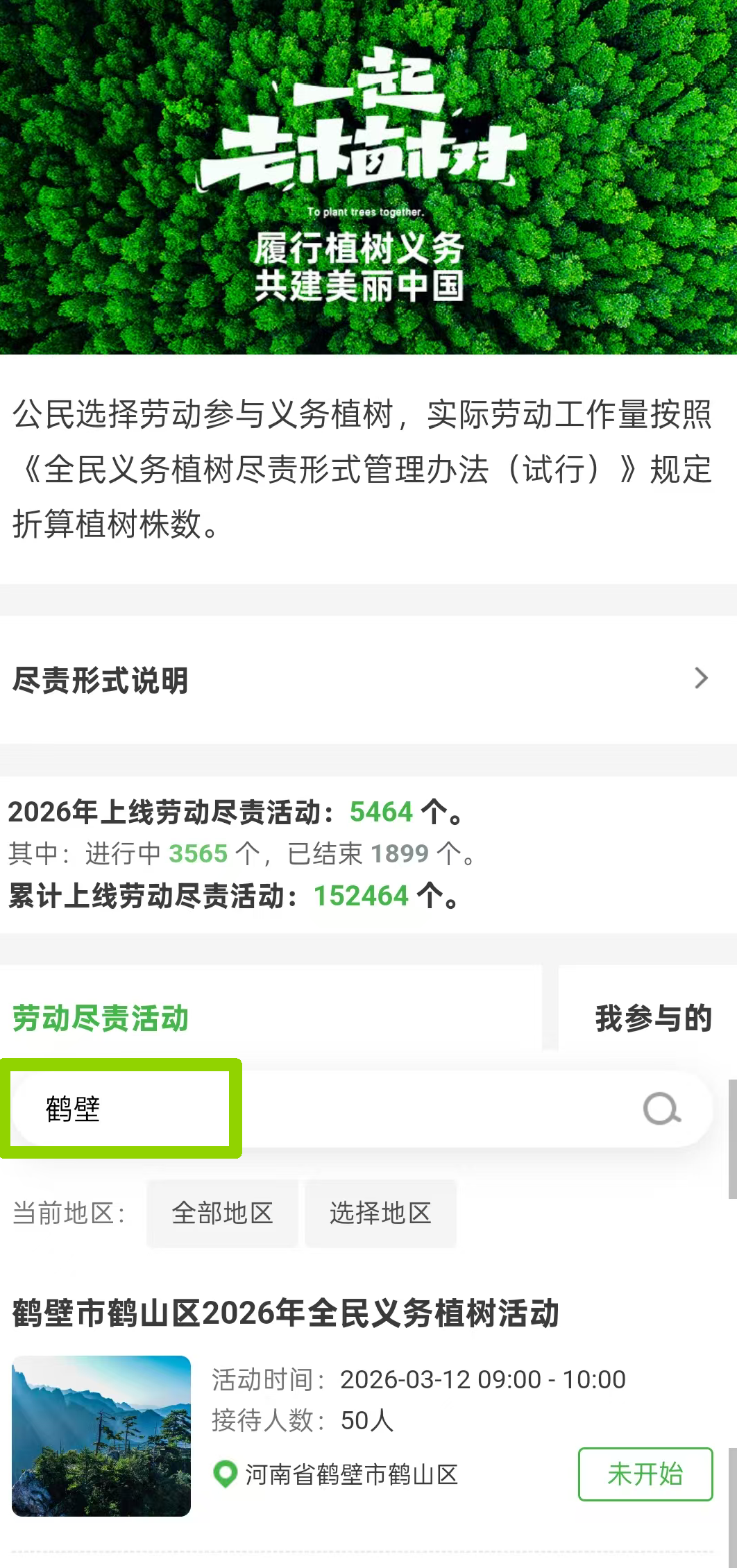Image resolution: width=737 pixels, height=1568 pixels.
Task: Switch to 我参与的 tab
Action: click(x=653, y=1019)
